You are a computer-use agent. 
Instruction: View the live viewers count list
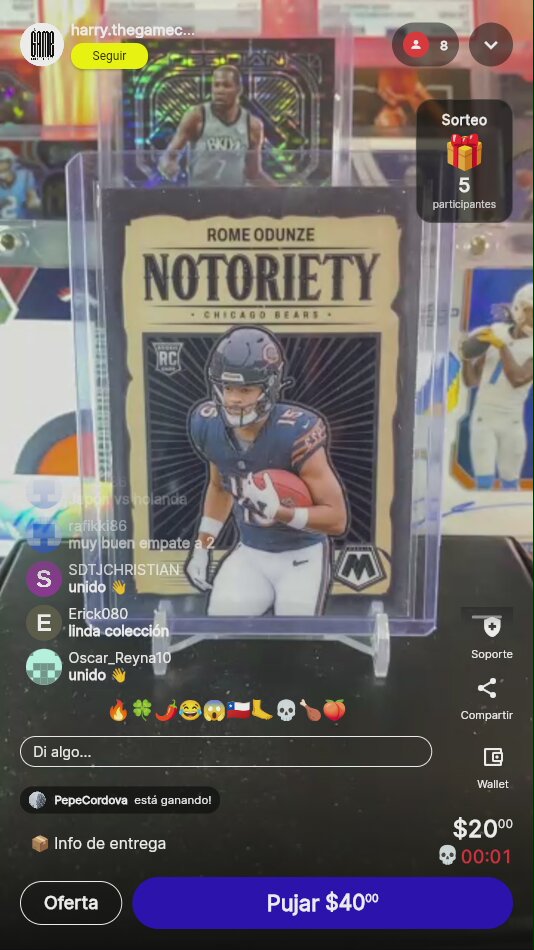(426, 45)
